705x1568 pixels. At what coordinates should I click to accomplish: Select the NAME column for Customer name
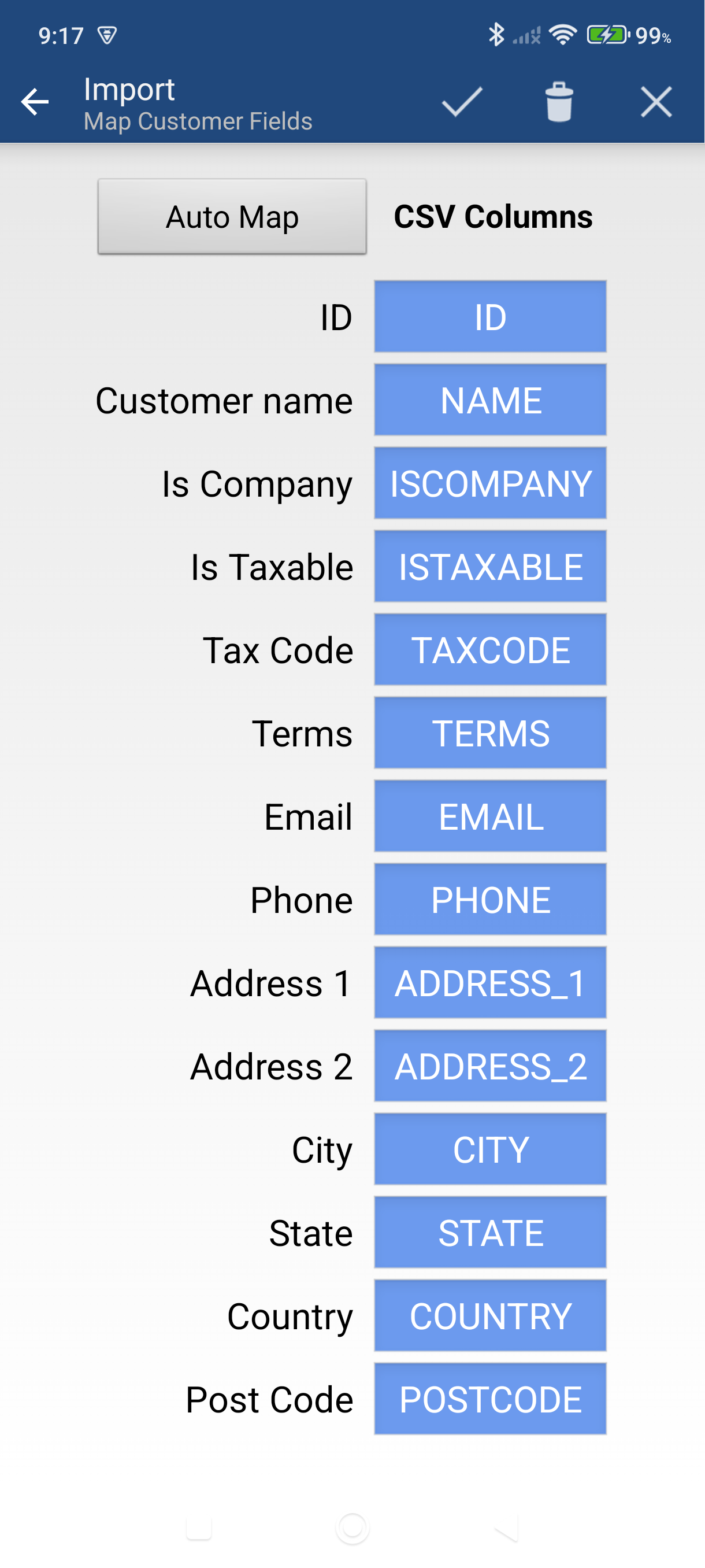coord(489,400)
